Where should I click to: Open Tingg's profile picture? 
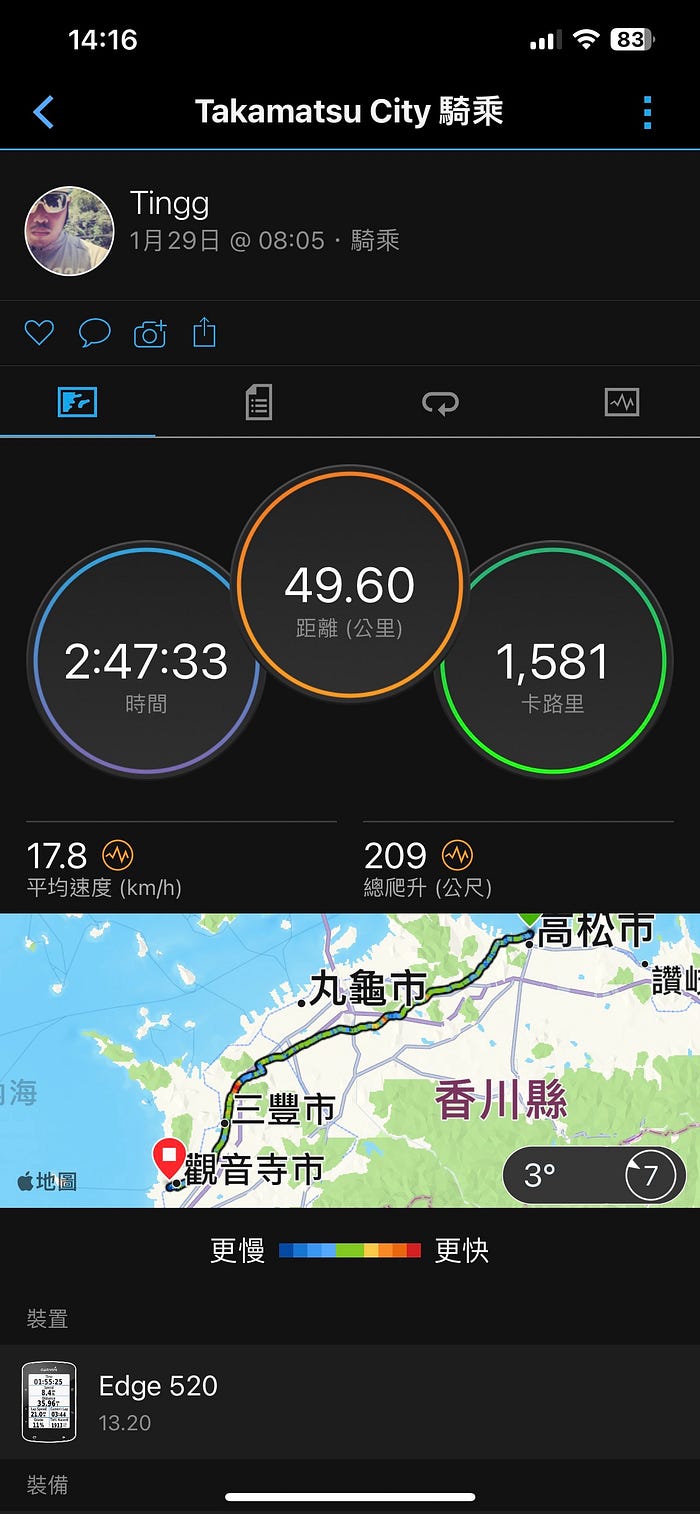tap(69, 231)
